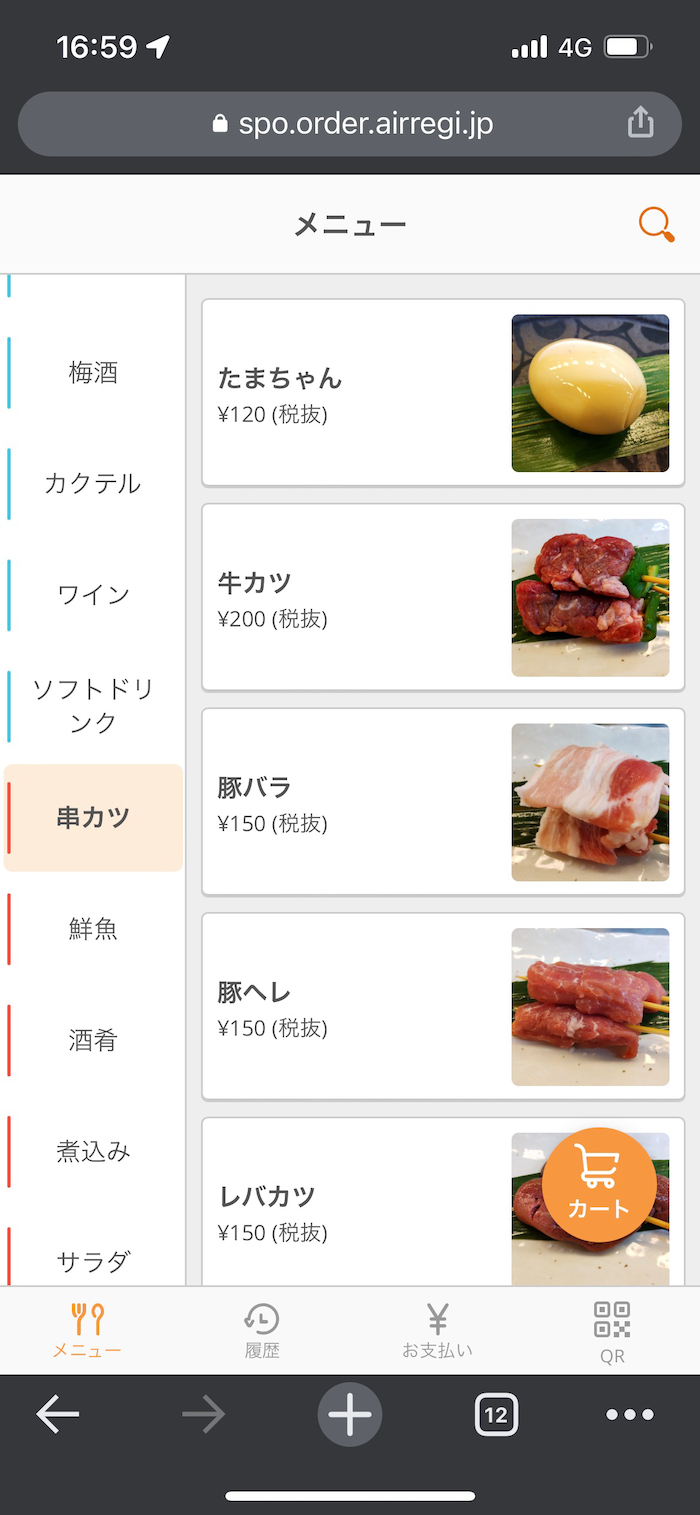Show the ワイン category

pyautogui.click(x=93, y=595)
